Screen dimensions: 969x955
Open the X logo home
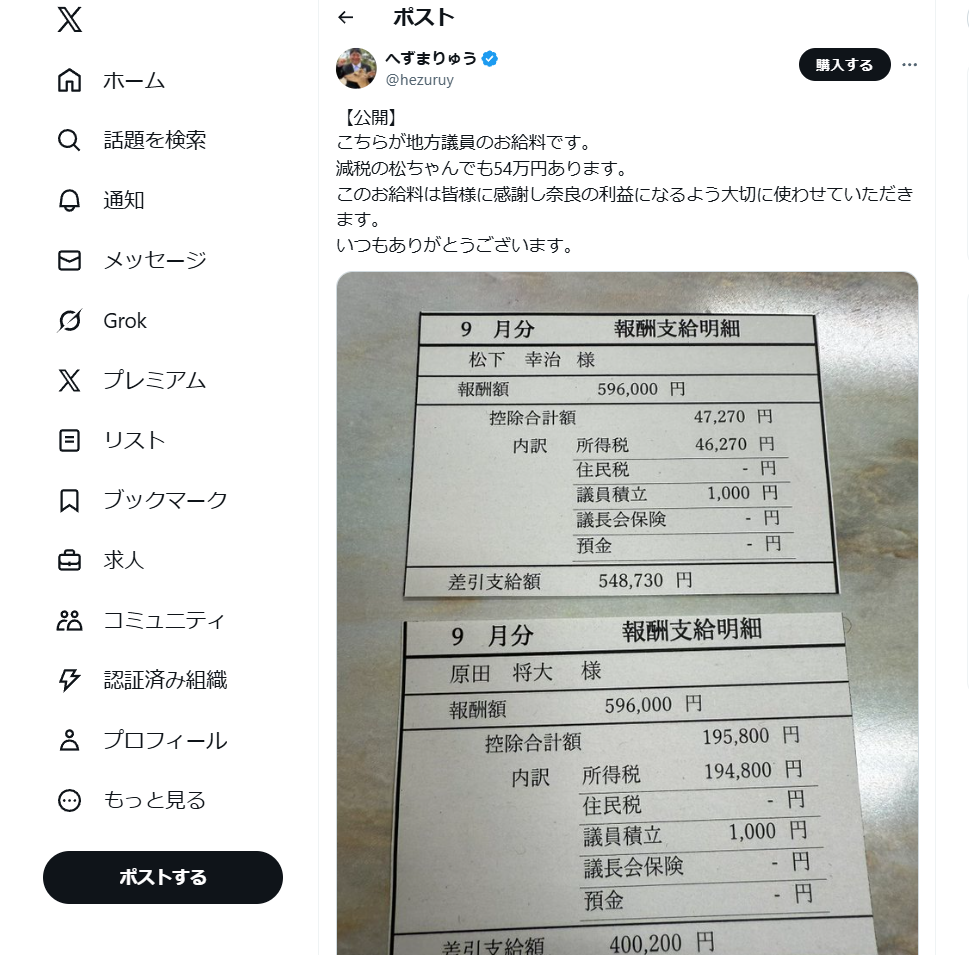(69, 19)
